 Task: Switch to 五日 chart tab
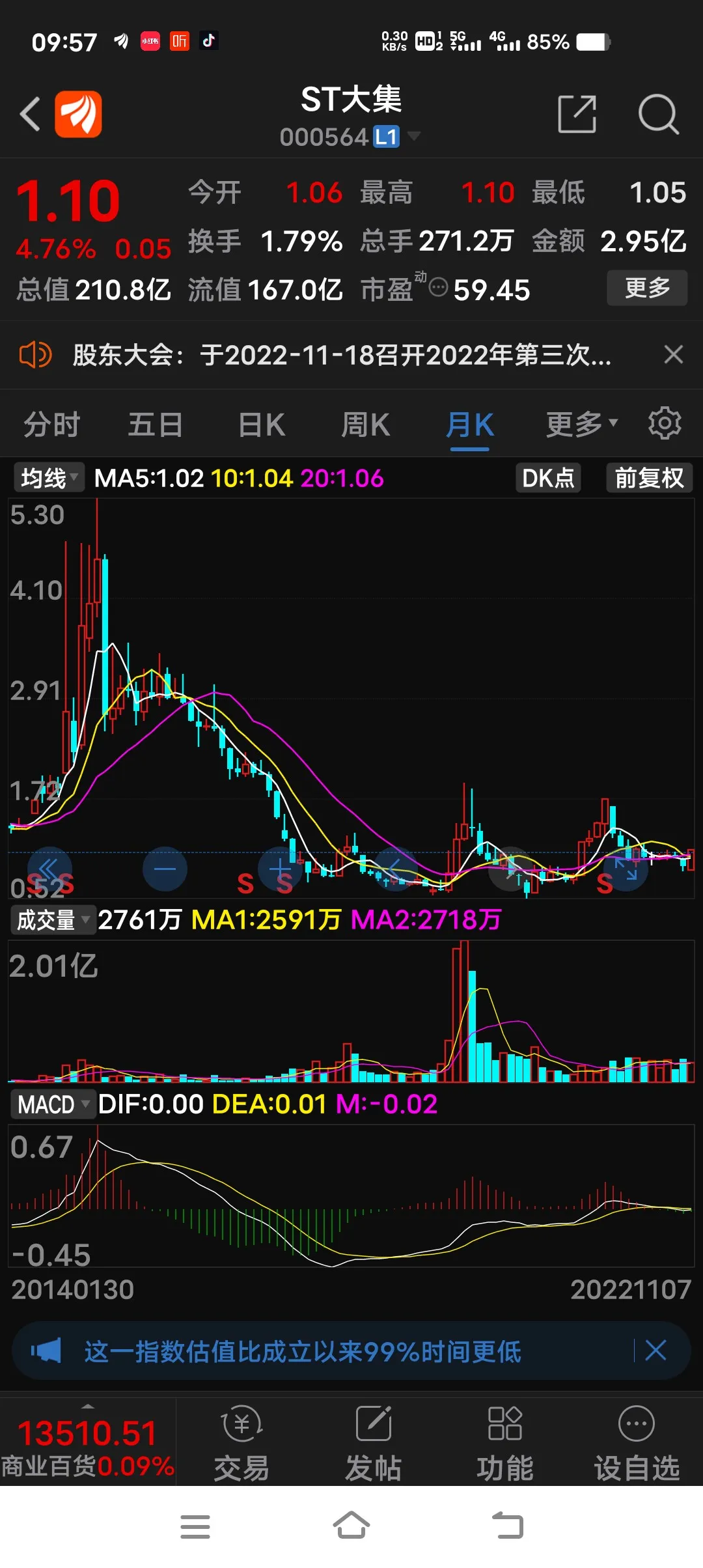tap(155, 425)
